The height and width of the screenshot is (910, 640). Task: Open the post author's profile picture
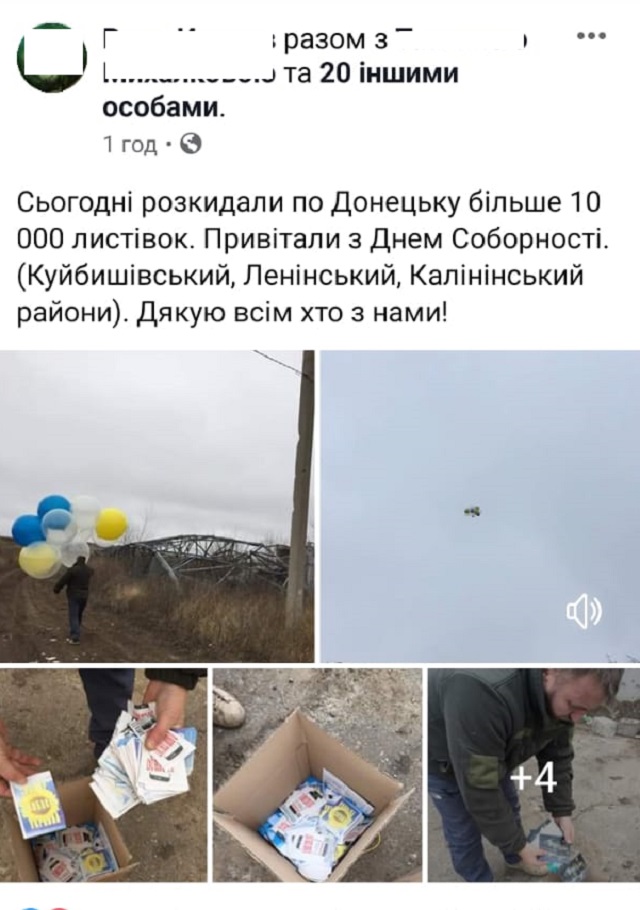pyautogui.click(x=52, y=58)
